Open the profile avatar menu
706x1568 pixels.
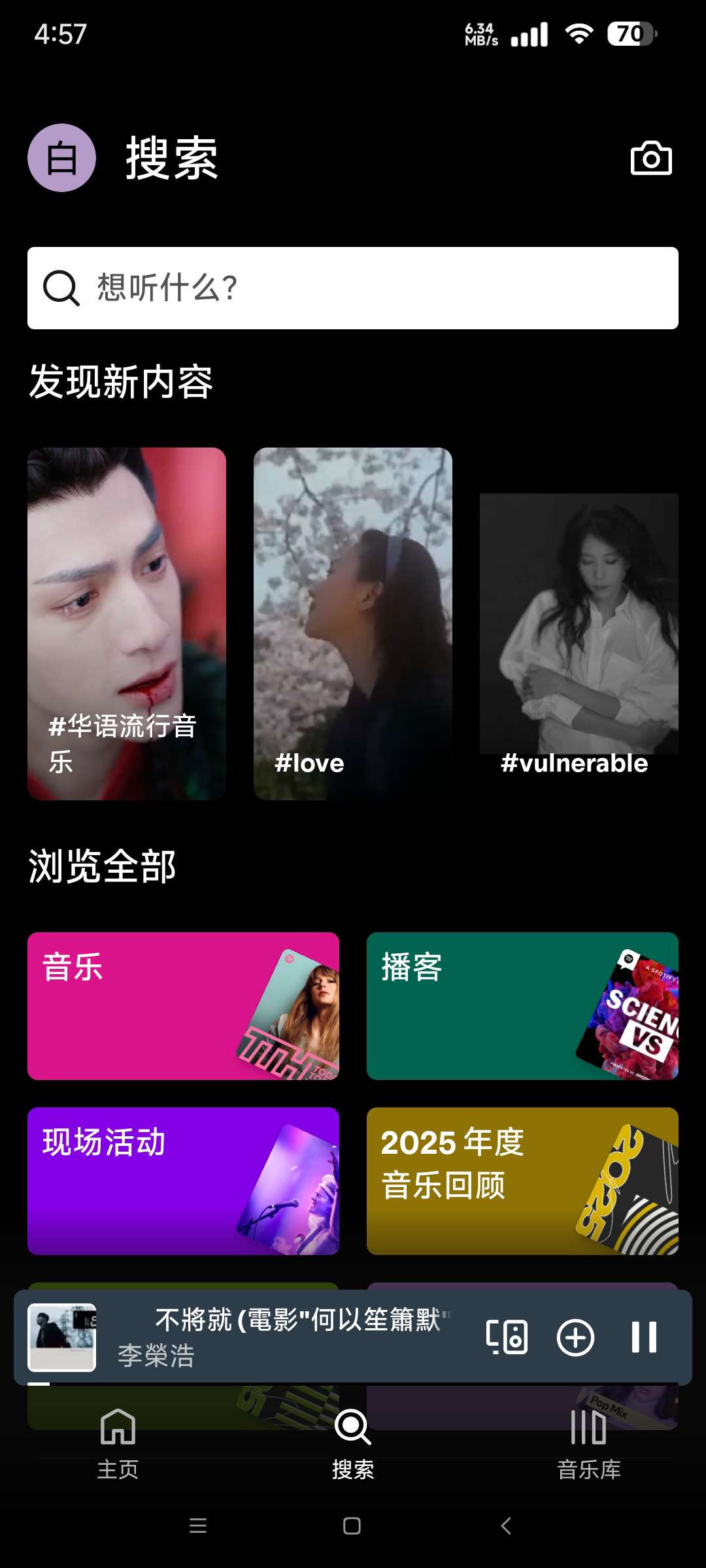pyautogui.click(x=61, y=158)
